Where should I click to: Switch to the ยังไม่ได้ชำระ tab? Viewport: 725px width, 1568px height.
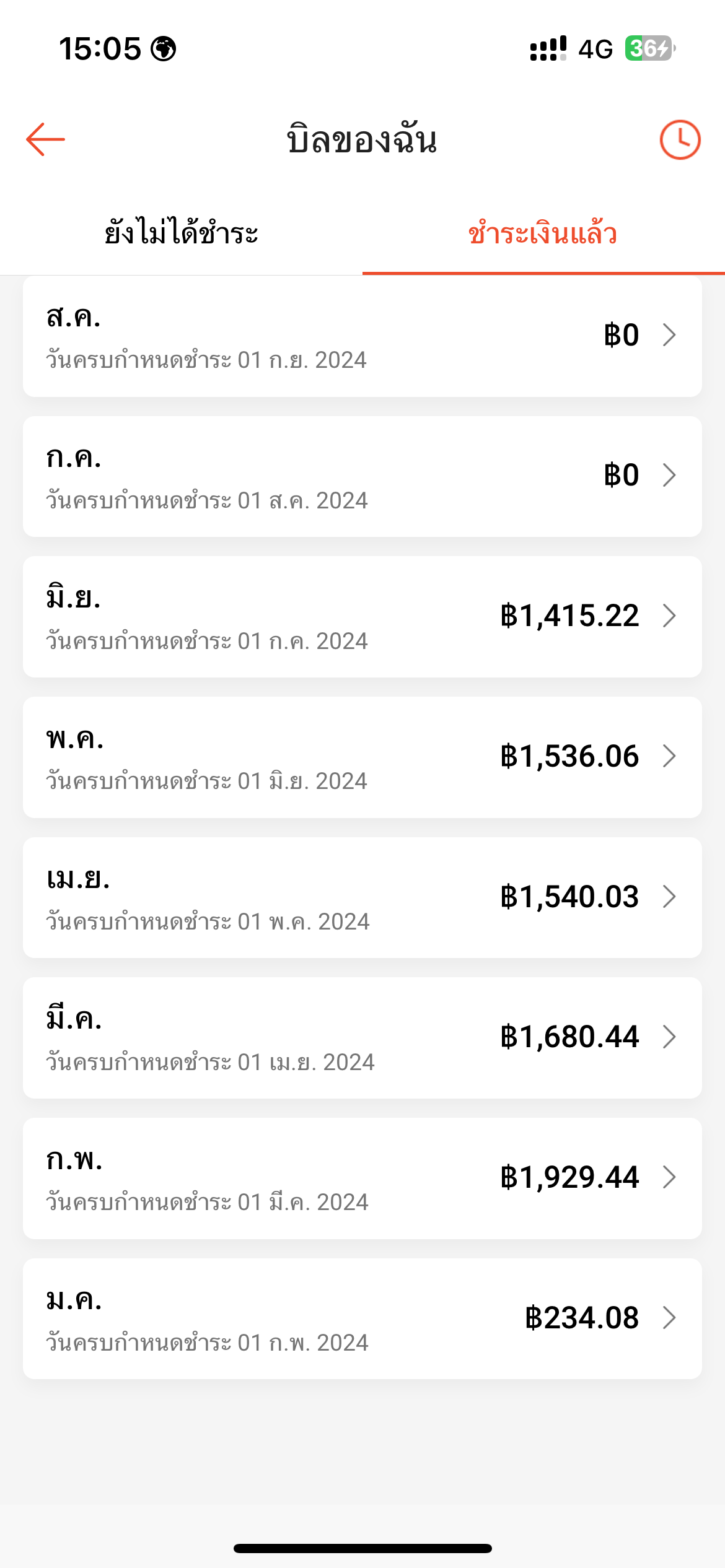[x=181, y=233]
